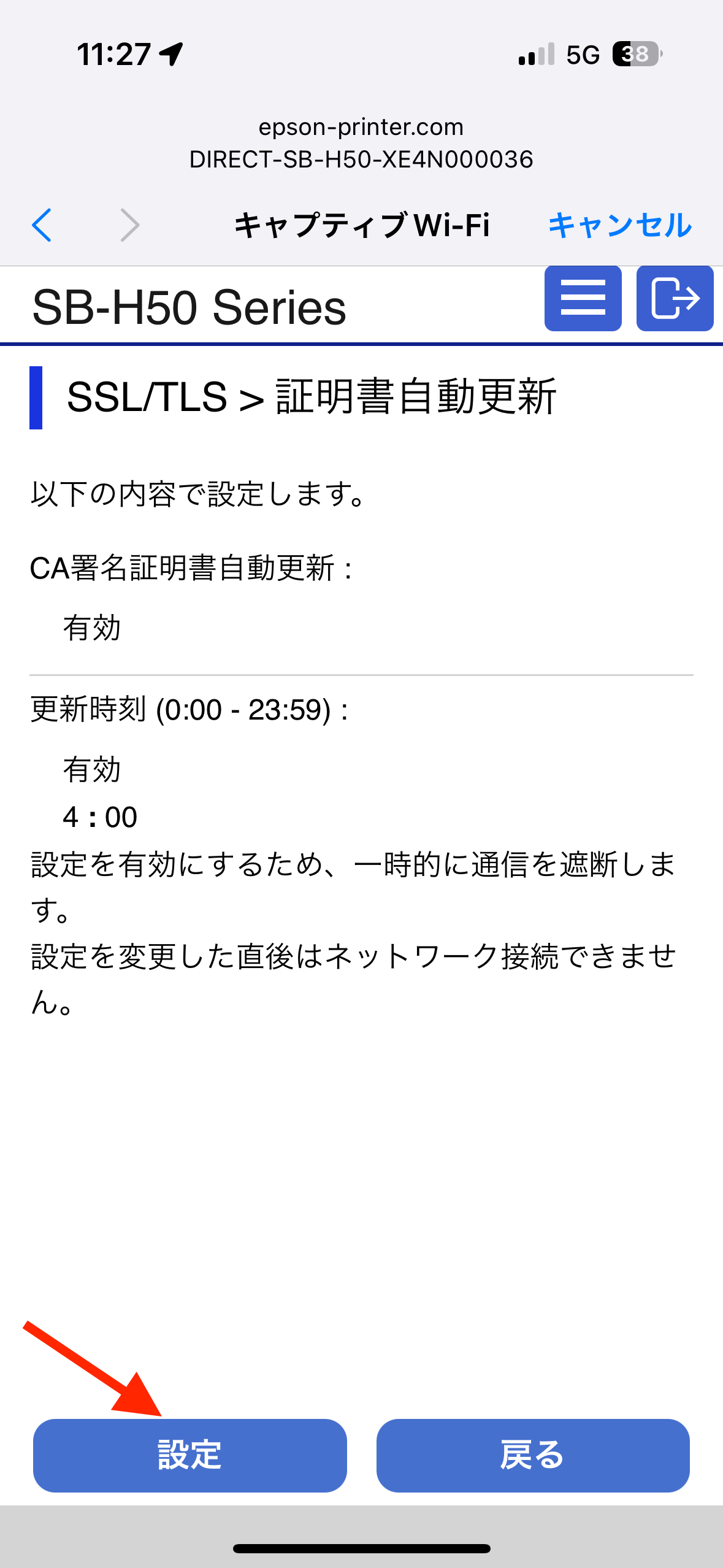
Task: Open the hamburger menu
Action: (x=583, y=298)
